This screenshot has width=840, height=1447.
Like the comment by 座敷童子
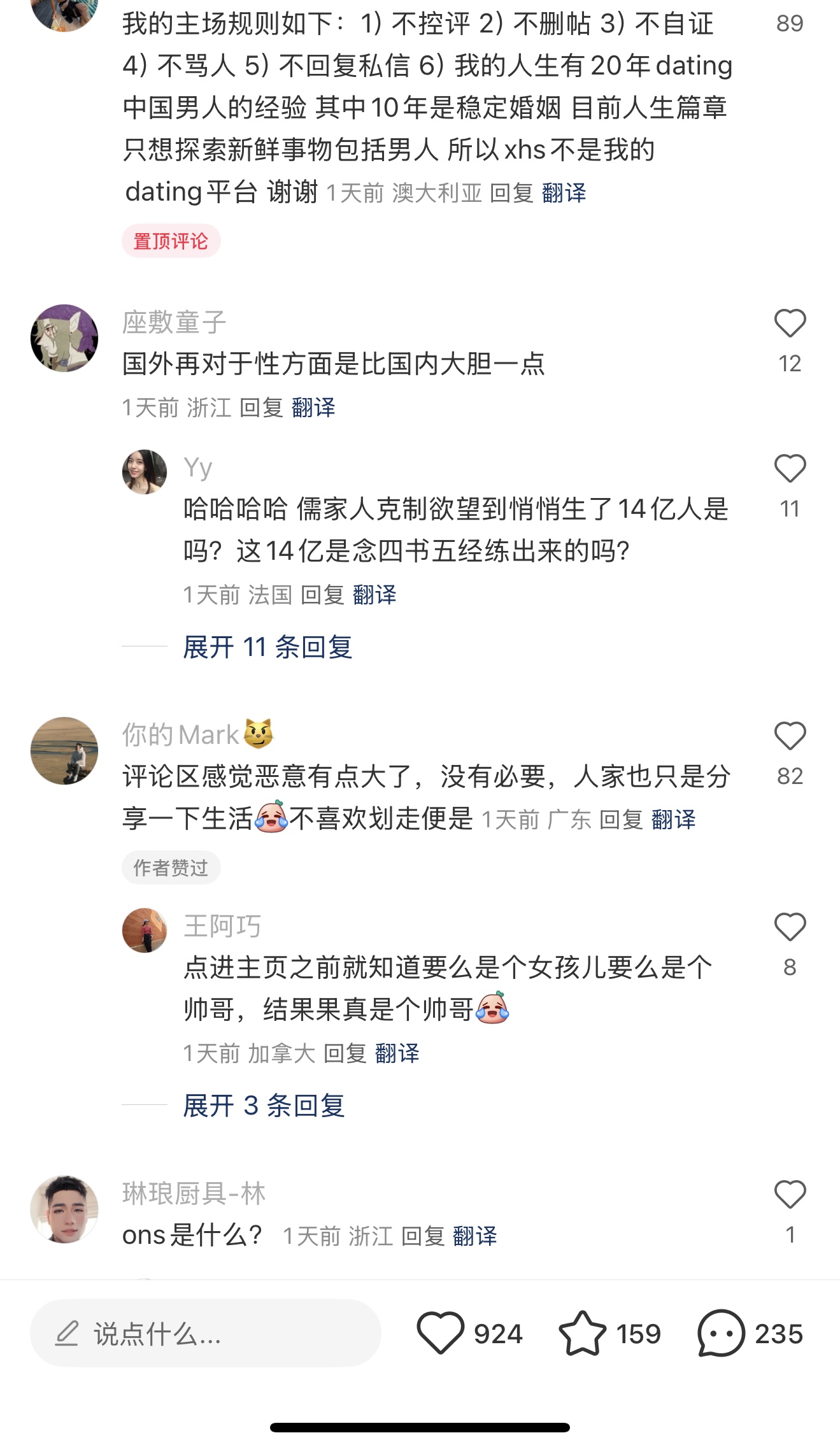pyautogui.click(x=790, y=324)
